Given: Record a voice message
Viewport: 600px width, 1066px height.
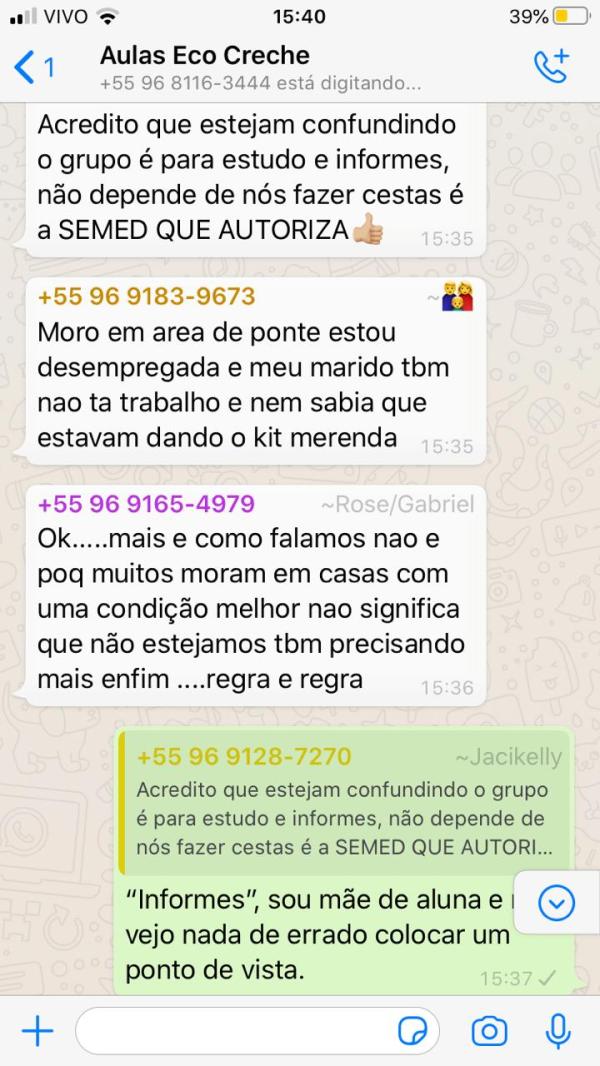Looking at the screenshot, I should tap(558, 1031).
